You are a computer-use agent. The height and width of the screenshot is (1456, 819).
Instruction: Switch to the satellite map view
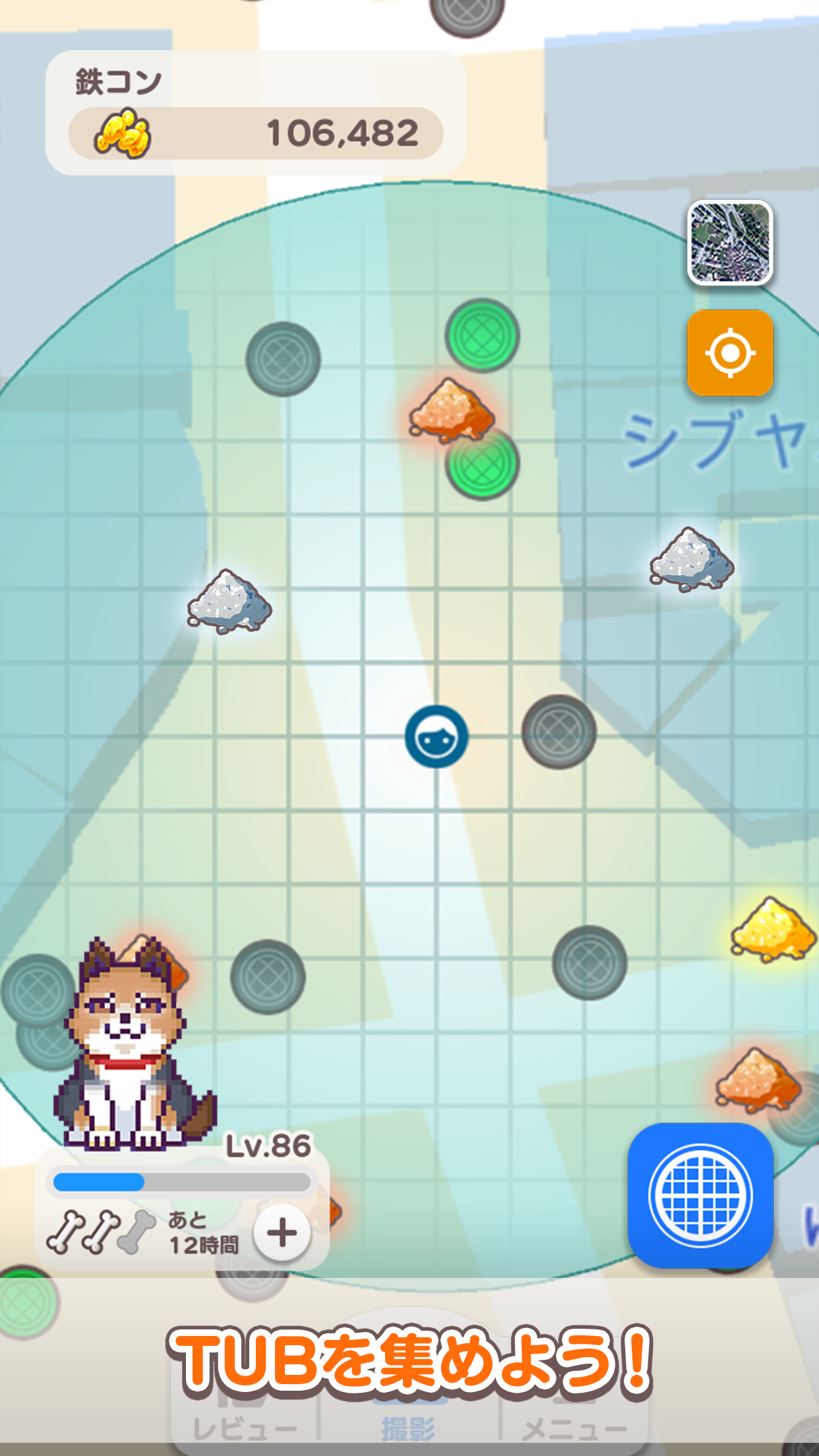click(730, 243)
